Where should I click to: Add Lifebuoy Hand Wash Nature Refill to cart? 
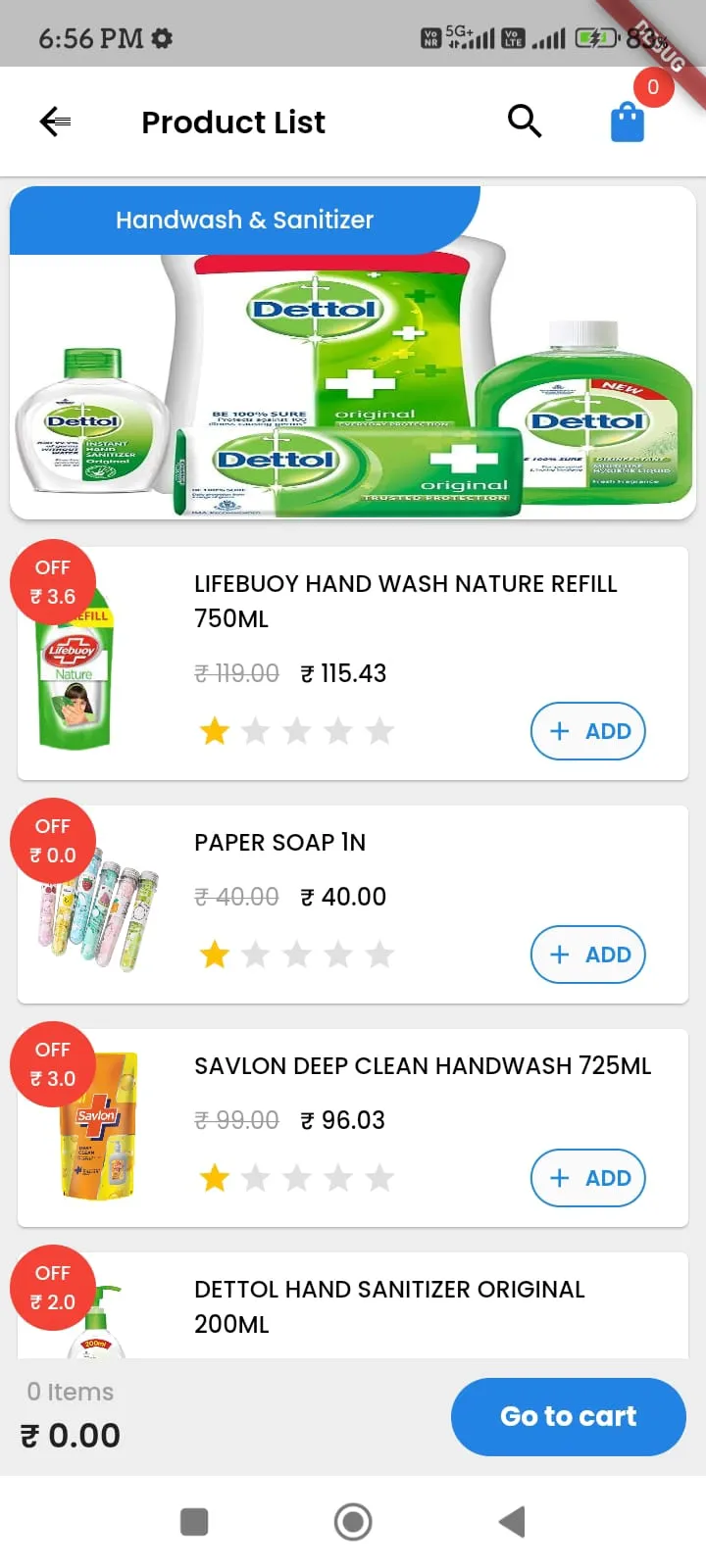point(587,731)
